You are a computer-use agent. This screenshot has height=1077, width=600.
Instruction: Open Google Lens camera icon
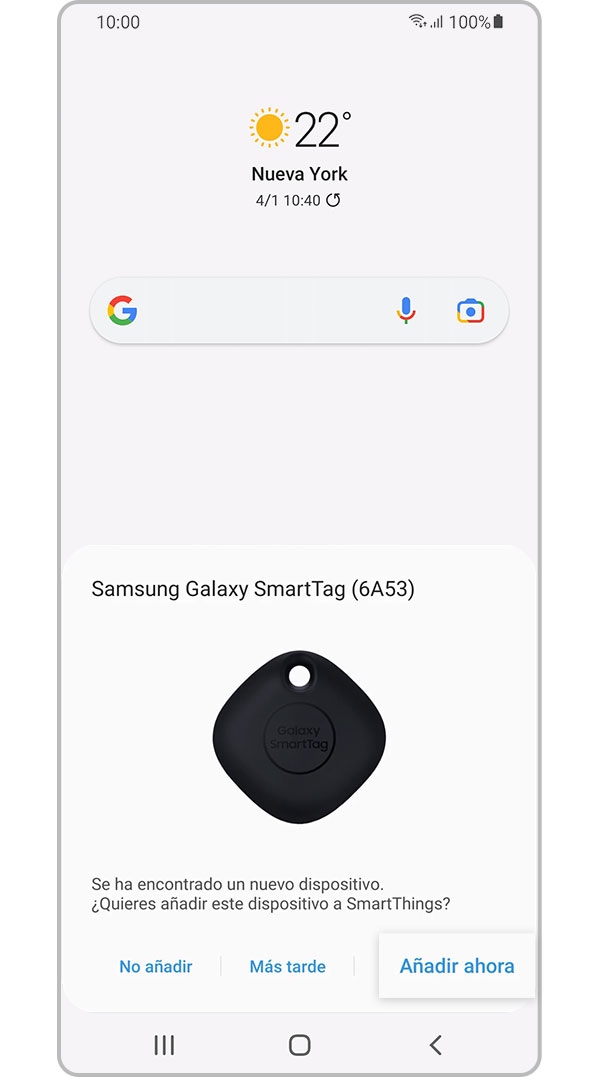[x=470, y=311]
